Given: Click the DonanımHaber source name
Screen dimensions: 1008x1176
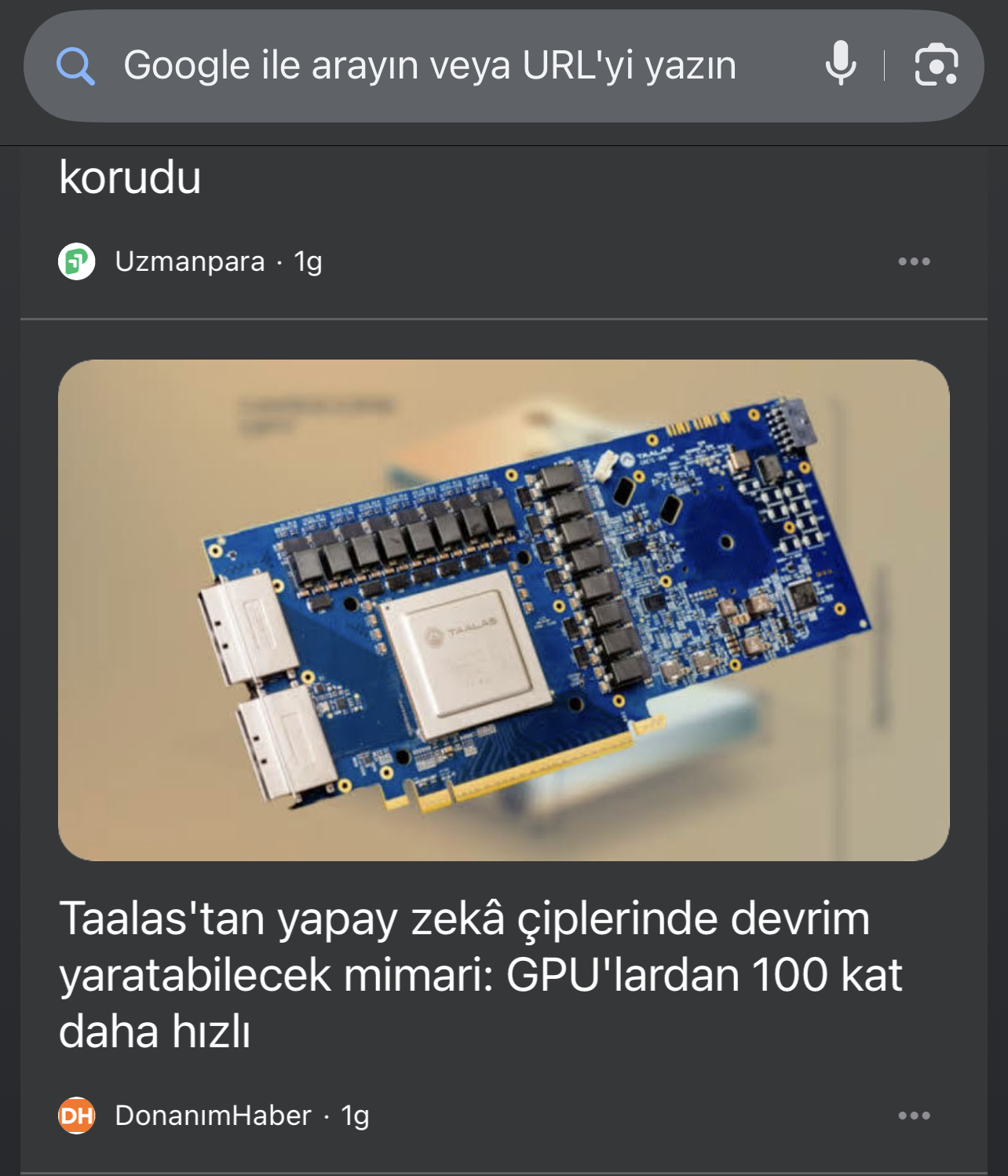Looking at the screenshot, I should click(x=212, y=1116).
